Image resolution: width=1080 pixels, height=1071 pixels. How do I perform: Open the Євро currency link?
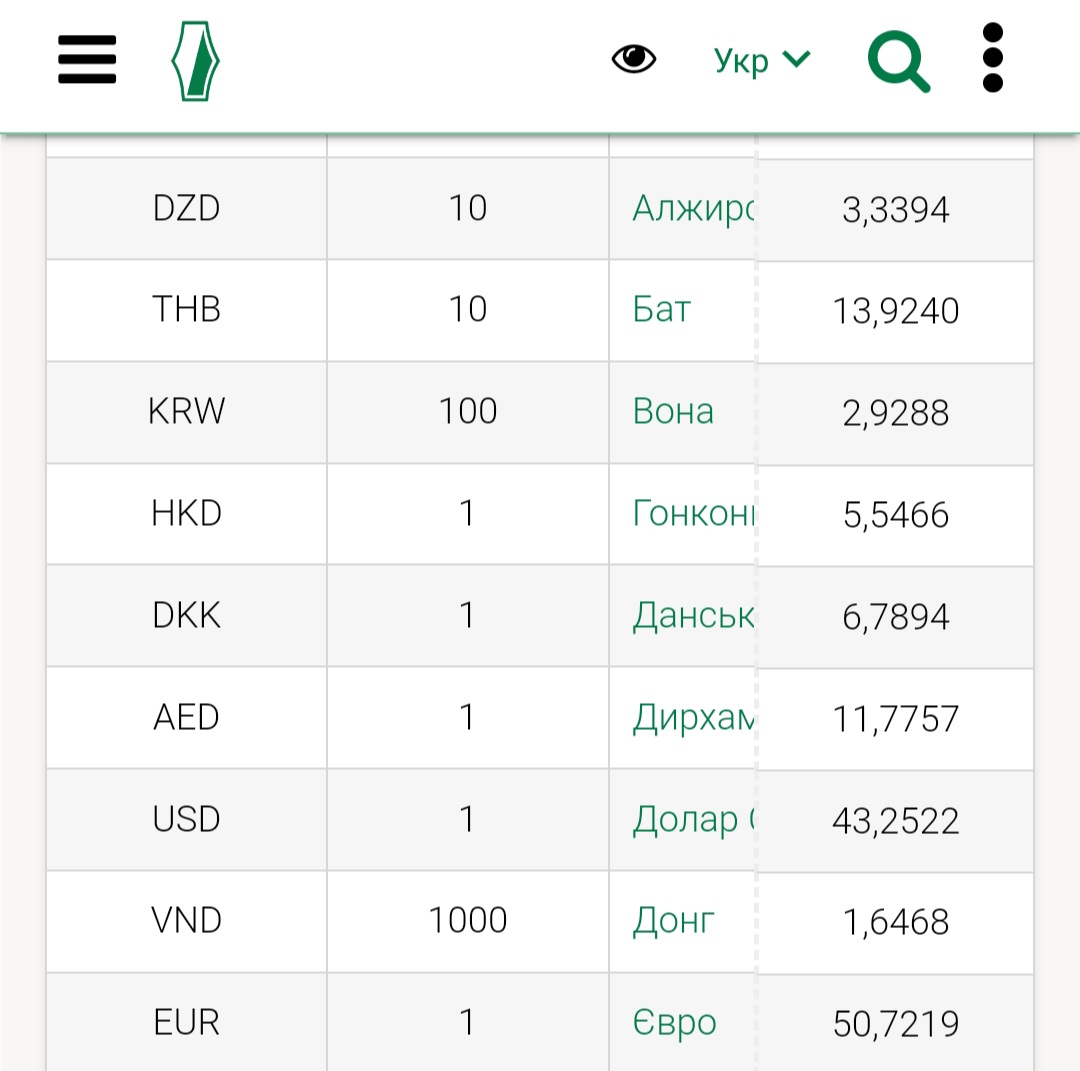[674, 1023]
